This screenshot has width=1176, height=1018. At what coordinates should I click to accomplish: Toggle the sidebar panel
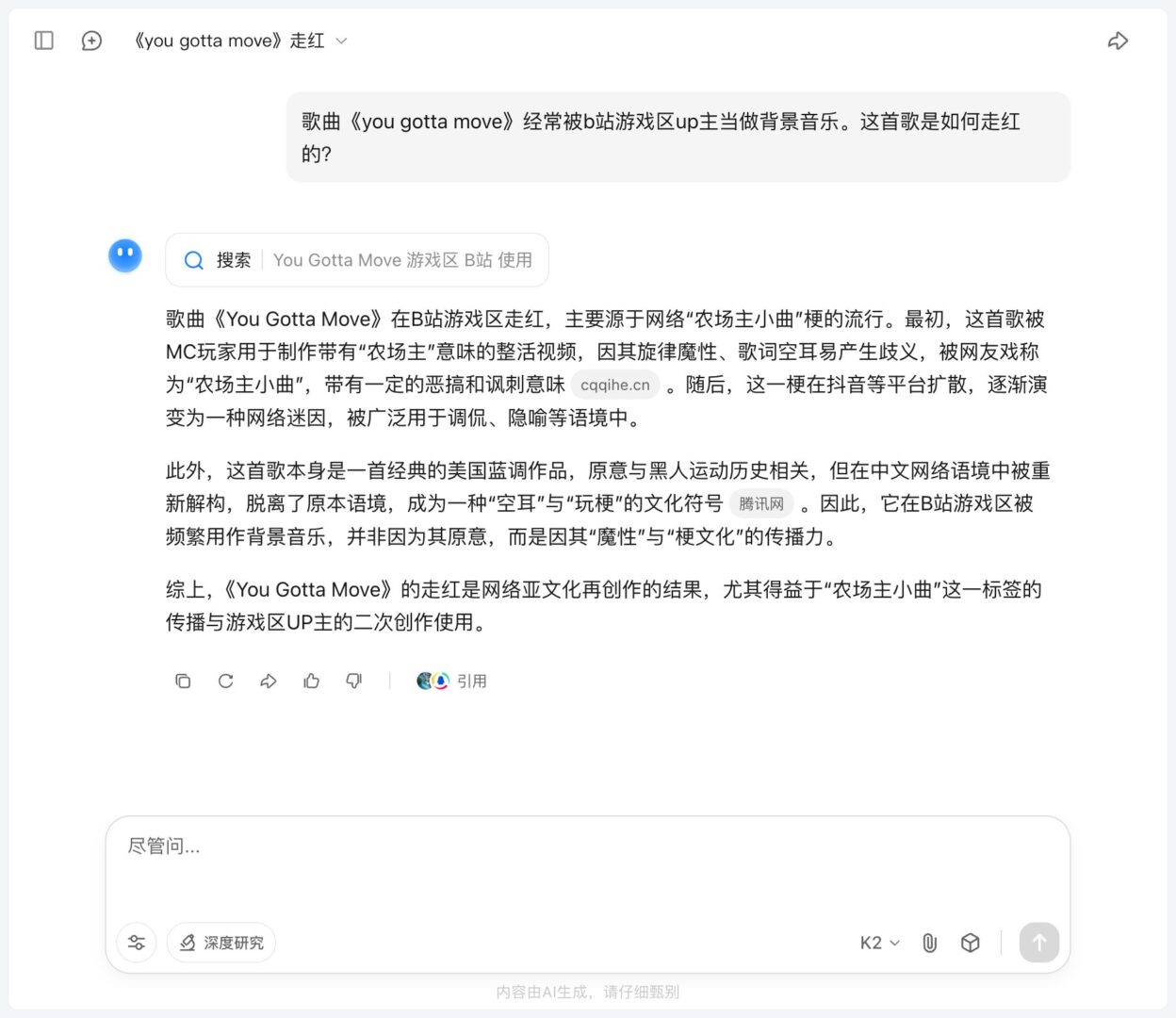(43, 41)
